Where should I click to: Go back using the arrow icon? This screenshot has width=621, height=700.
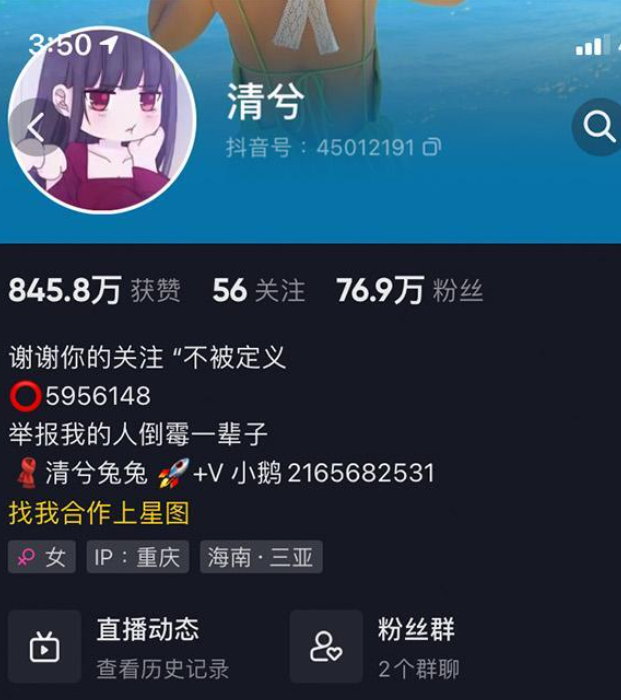tap(35, 127)
